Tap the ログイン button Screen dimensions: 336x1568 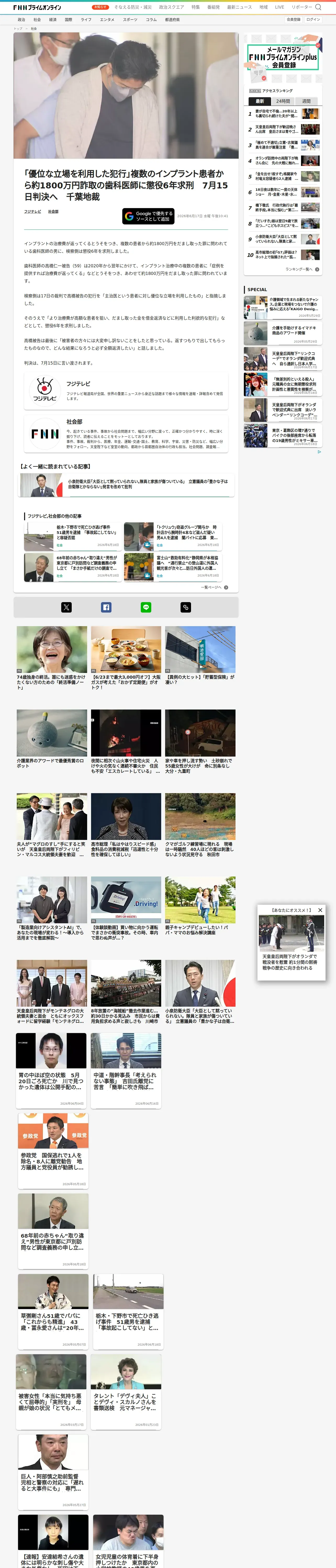coord(313,20)
